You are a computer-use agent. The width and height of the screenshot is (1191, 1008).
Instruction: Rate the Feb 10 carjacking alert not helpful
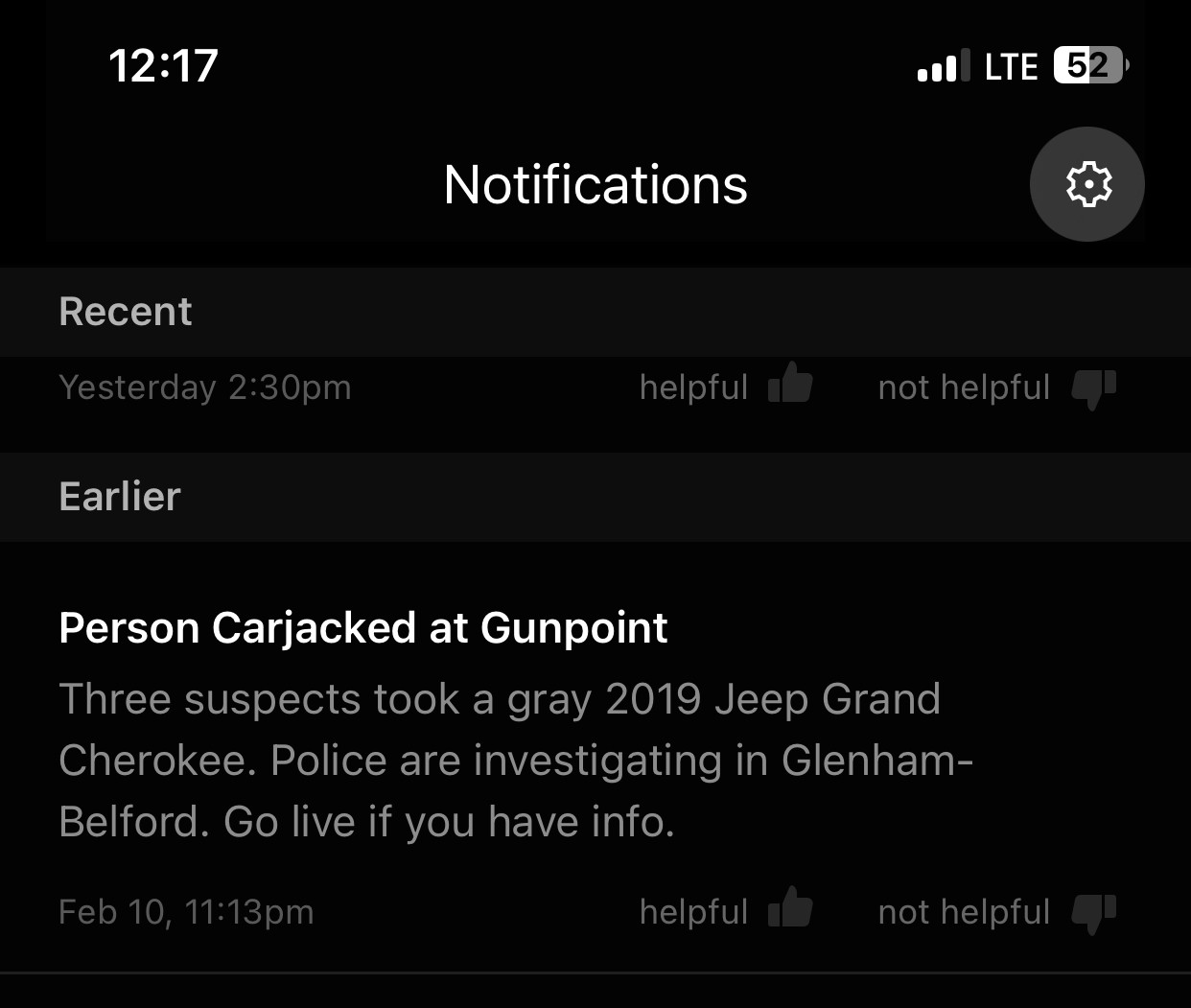pos(996,910)
